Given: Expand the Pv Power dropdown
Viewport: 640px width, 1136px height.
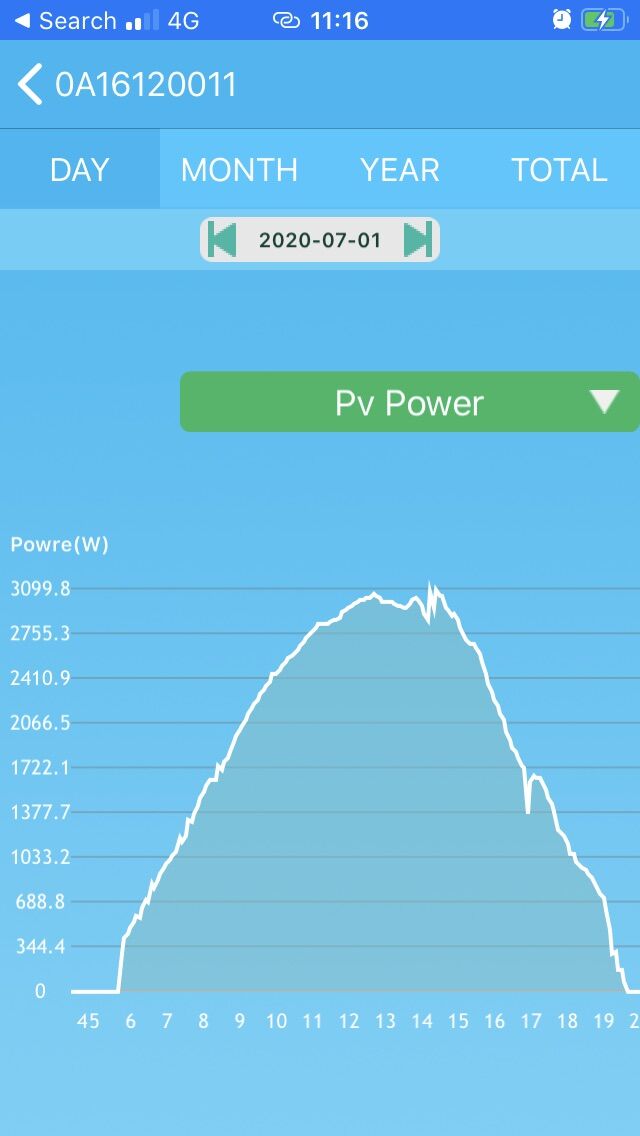Looking at the screenshot, I should point(410,402).
